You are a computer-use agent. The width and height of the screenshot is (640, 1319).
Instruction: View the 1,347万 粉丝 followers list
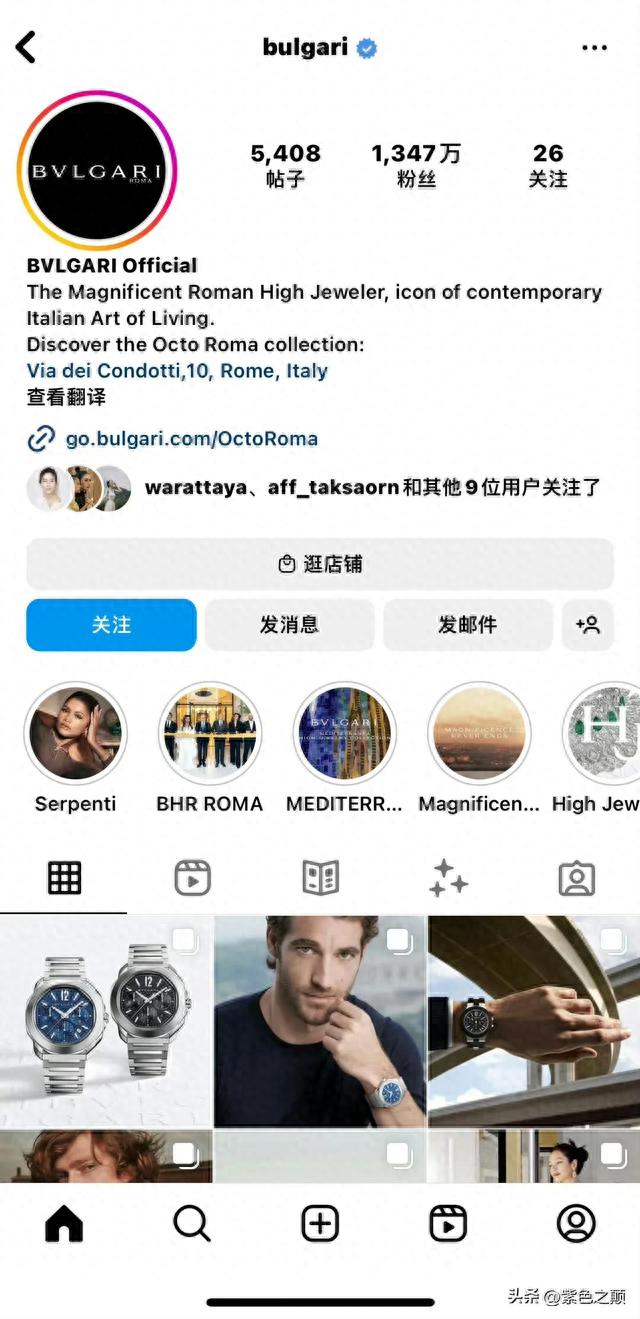click(416, 165)
